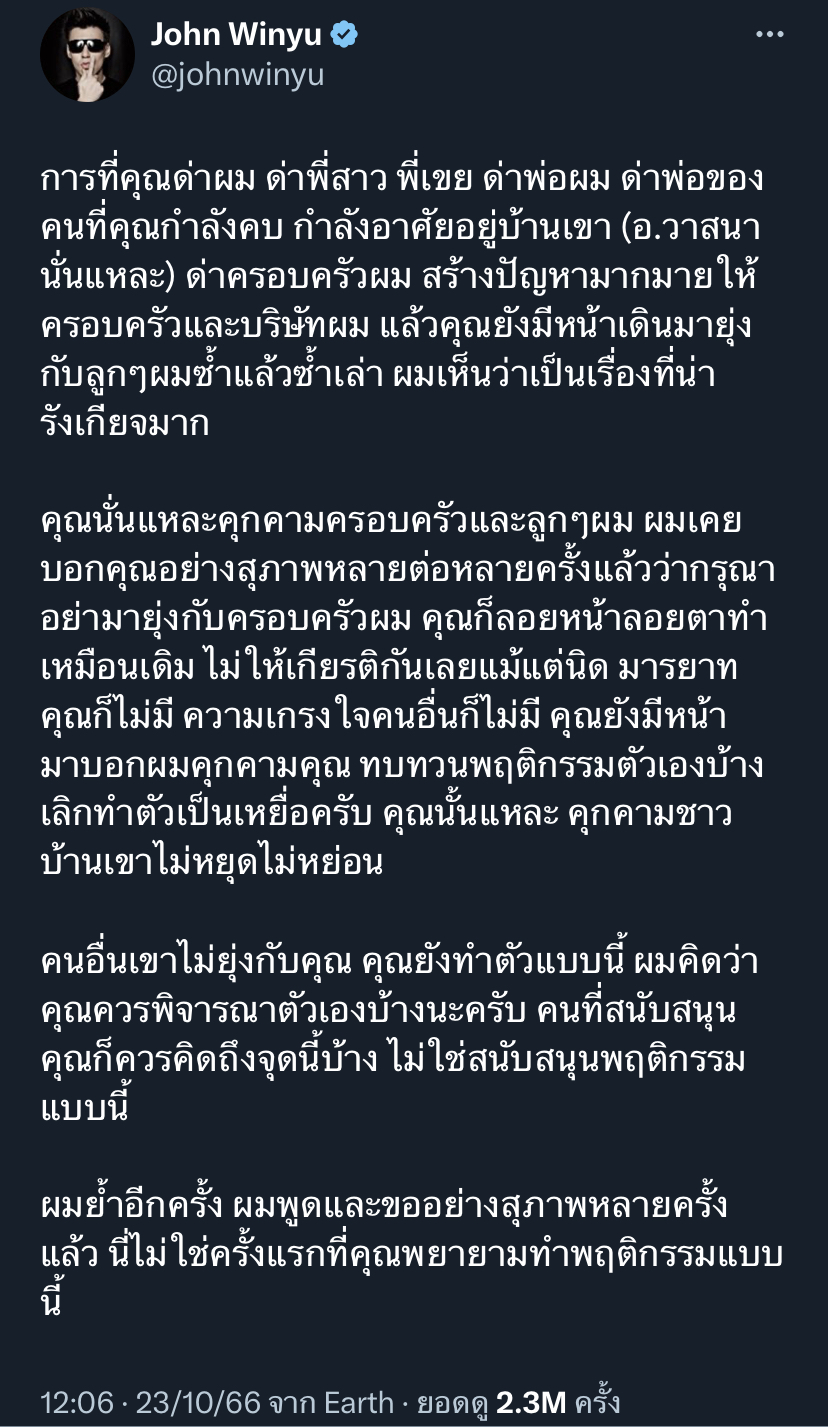
Task: Tap the John Winyu display name
Action: (x=236, y=35)
